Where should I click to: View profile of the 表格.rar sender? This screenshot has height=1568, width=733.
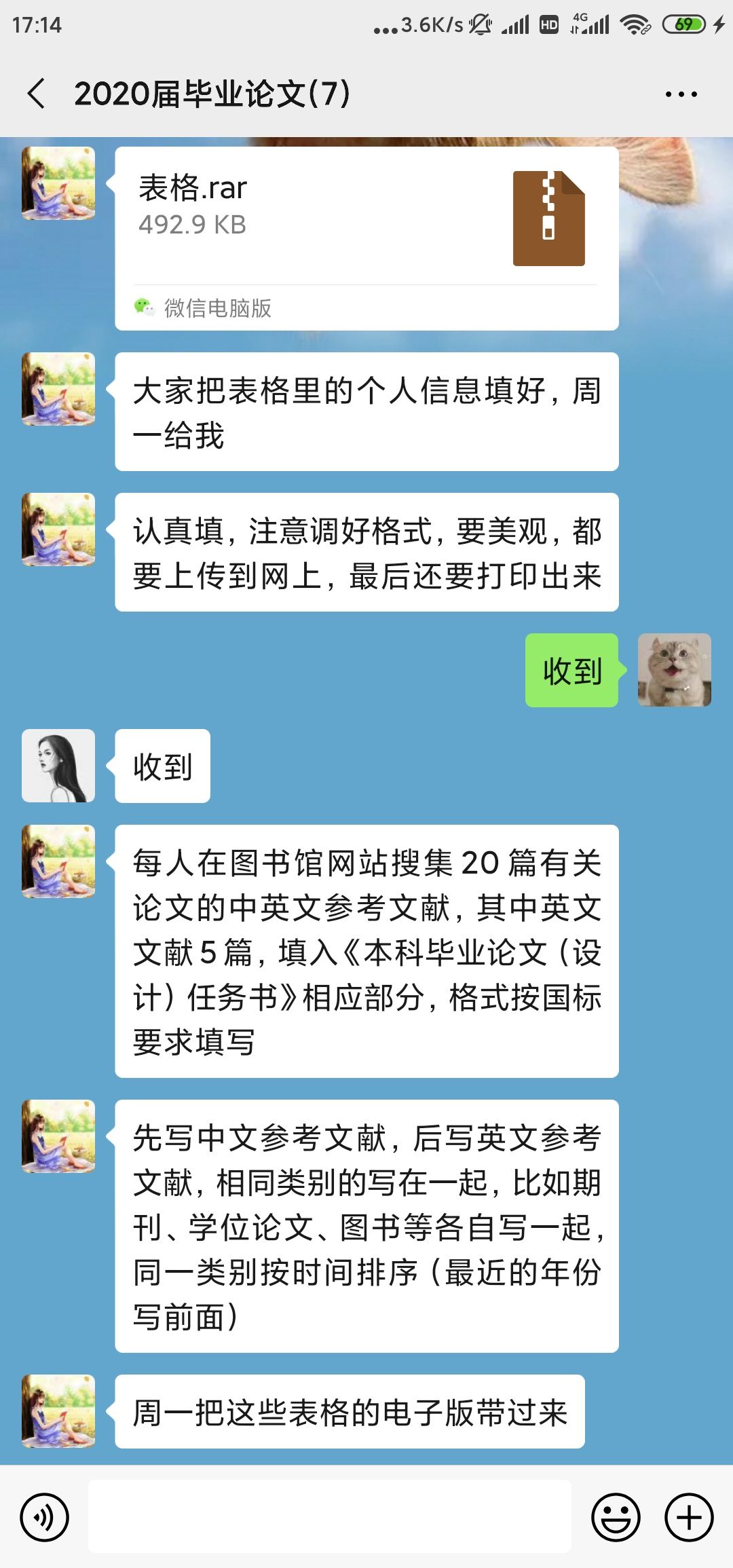(58, 183)
